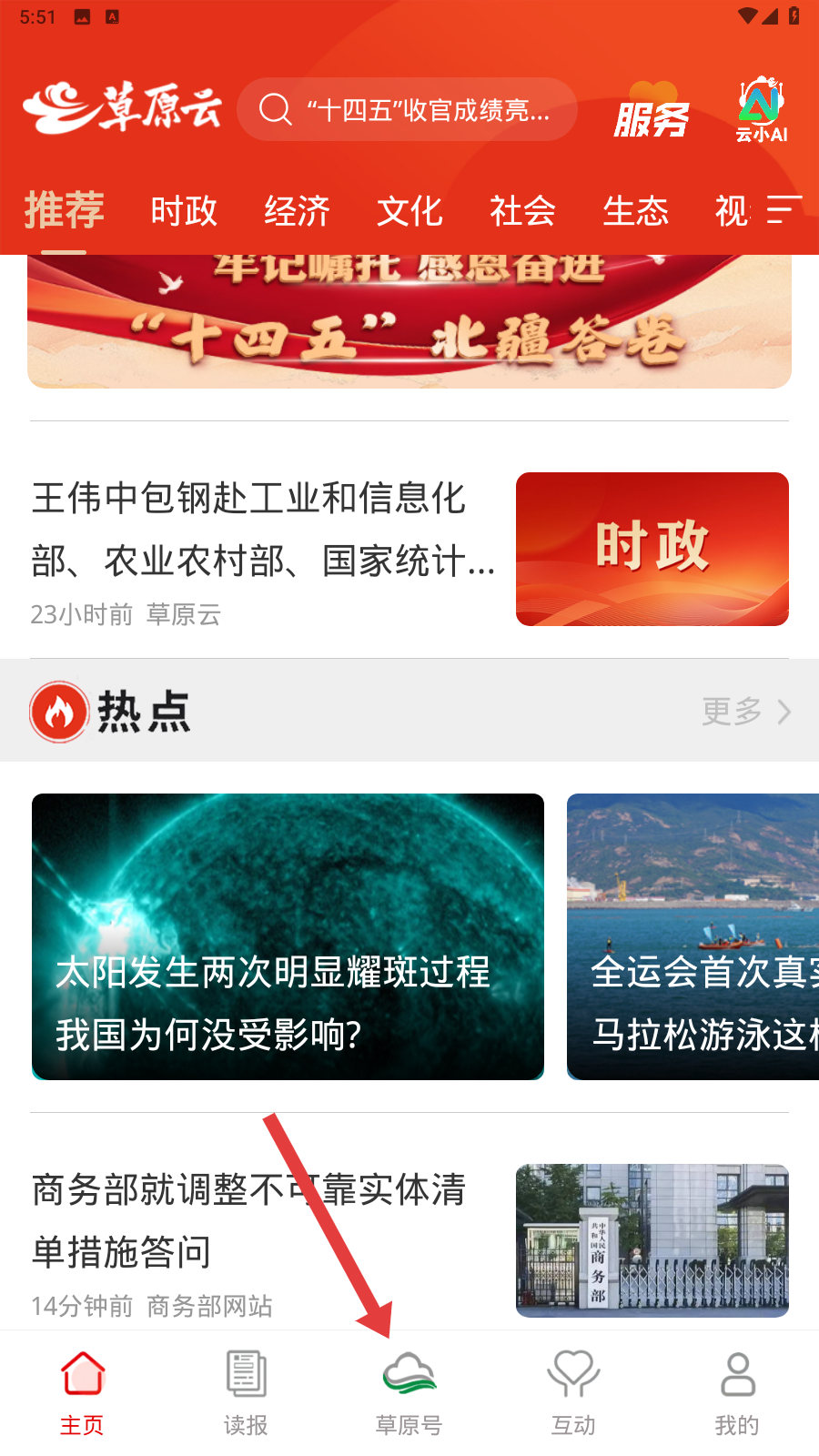Open the search box in the header
819x1456 pixels.
point(407,110)
